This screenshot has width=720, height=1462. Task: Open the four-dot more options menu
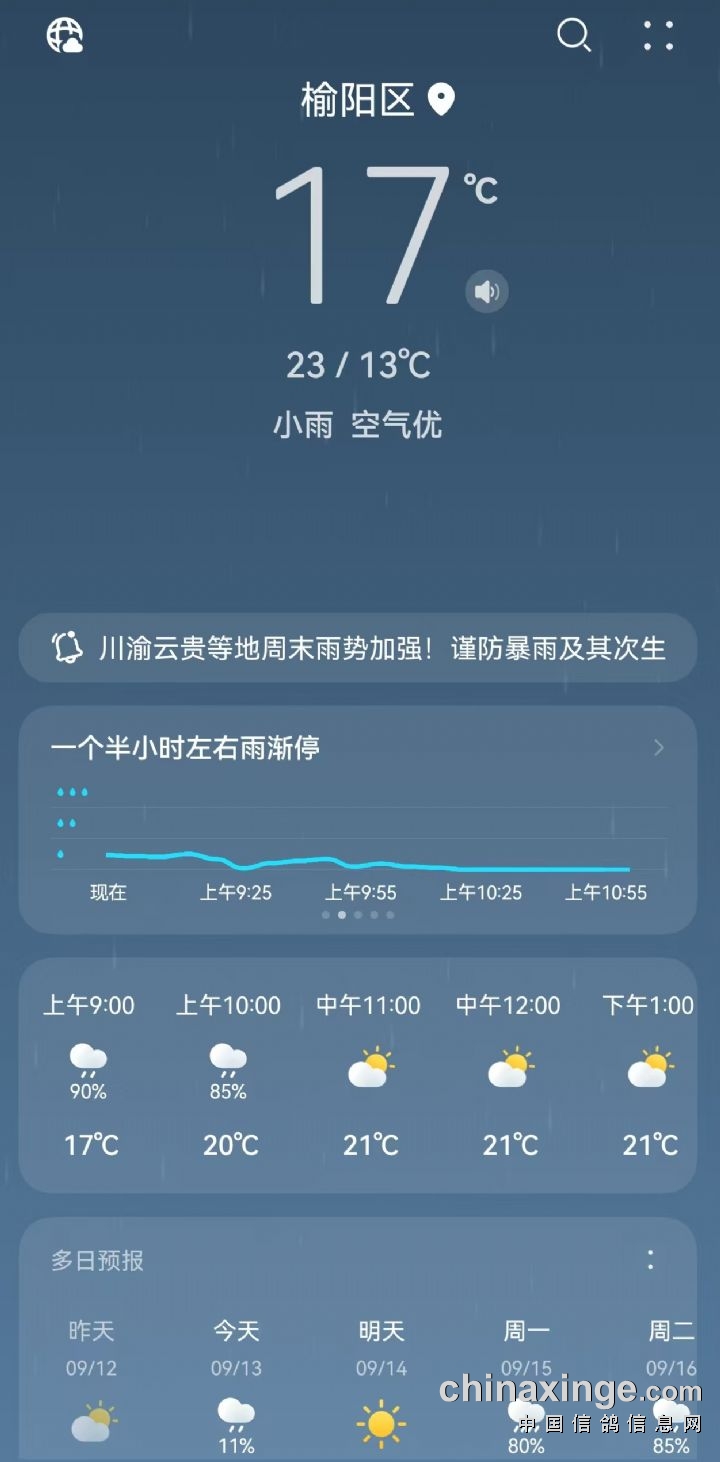pos(658,36)
